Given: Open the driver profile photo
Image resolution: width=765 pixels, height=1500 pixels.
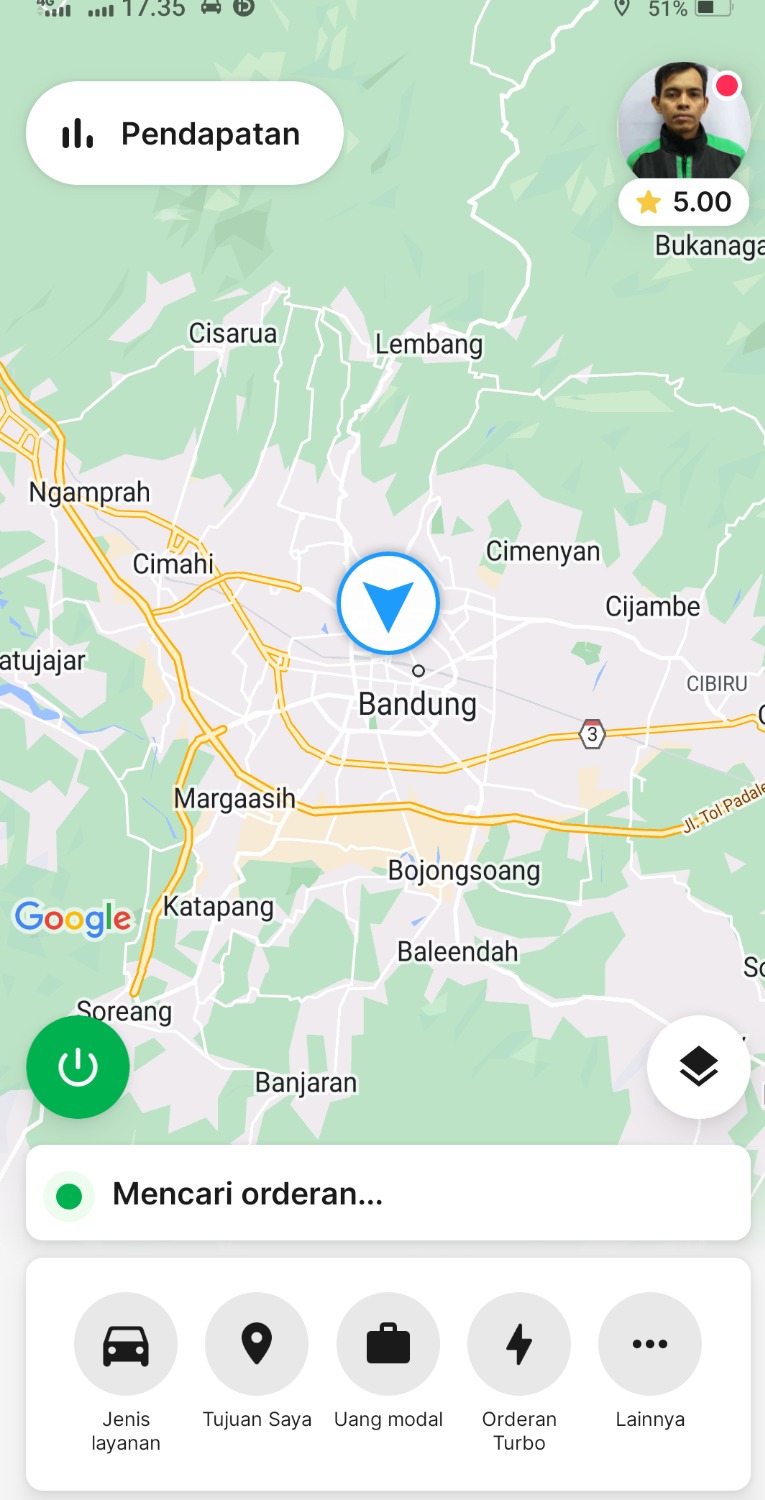Looking at the screenshot, I should click(x=684, y=122).
